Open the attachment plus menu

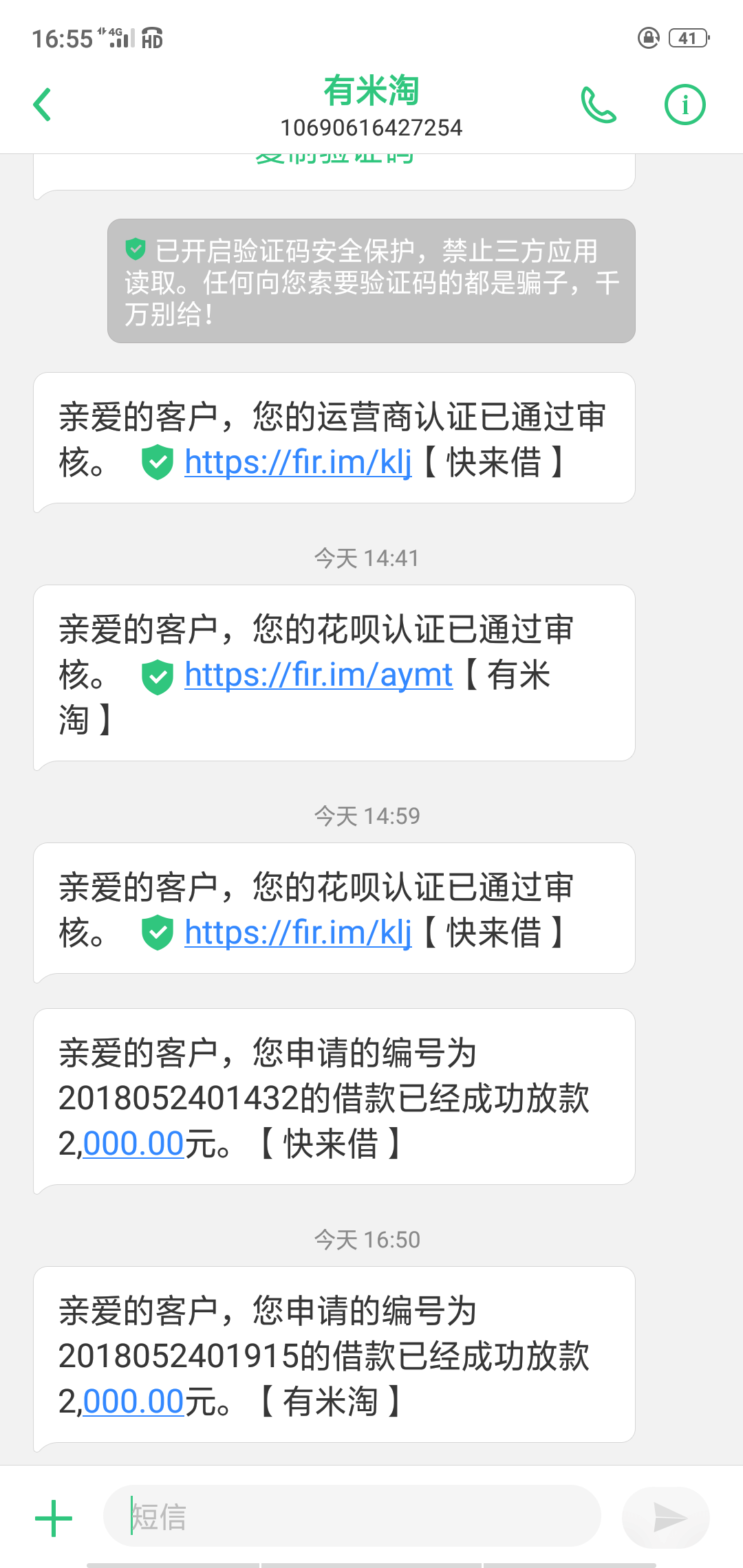point(53,1518)
